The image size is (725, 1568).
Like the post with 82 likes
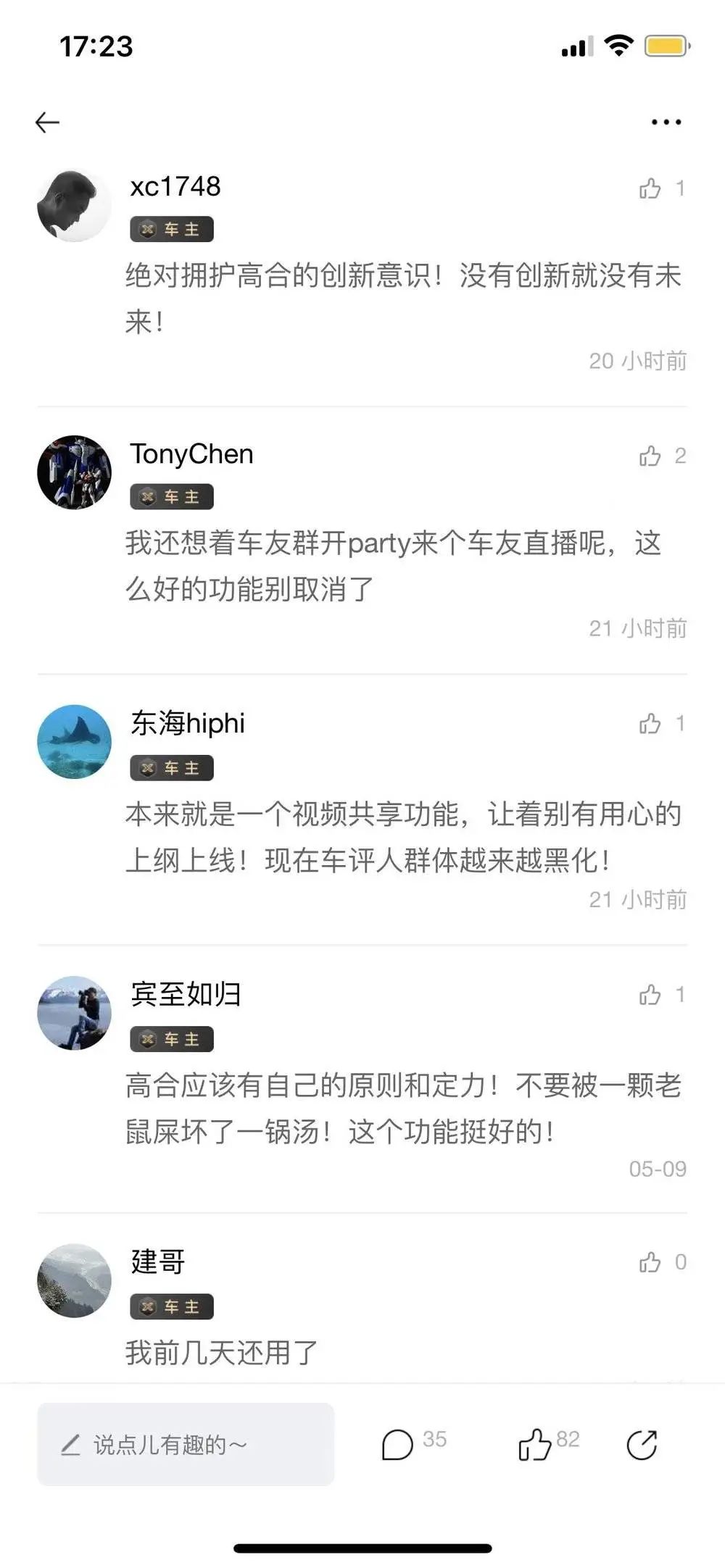(x=534, y=1444)
